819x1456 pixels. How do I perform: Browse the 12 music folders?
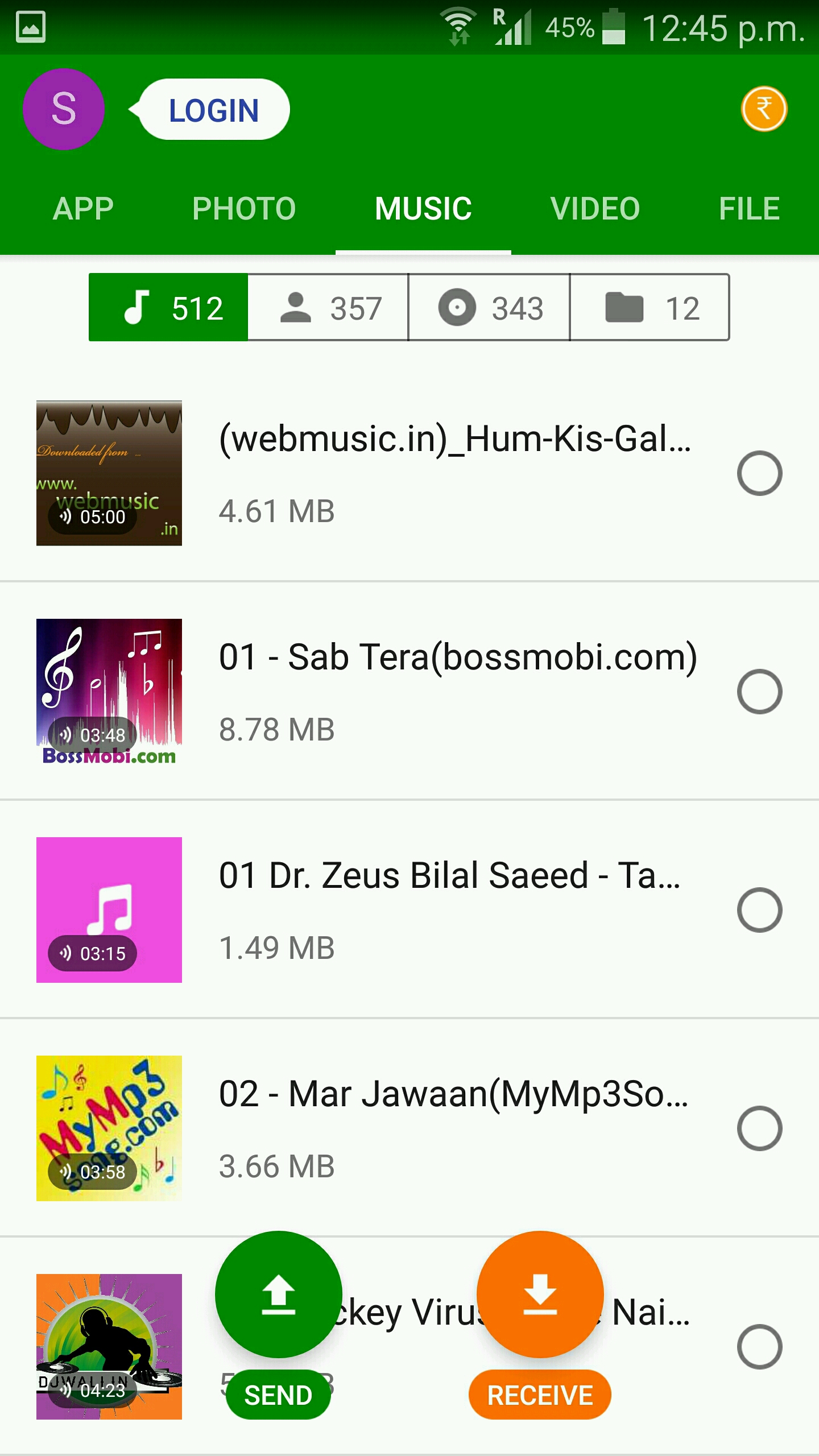click(x=650, y=308)
